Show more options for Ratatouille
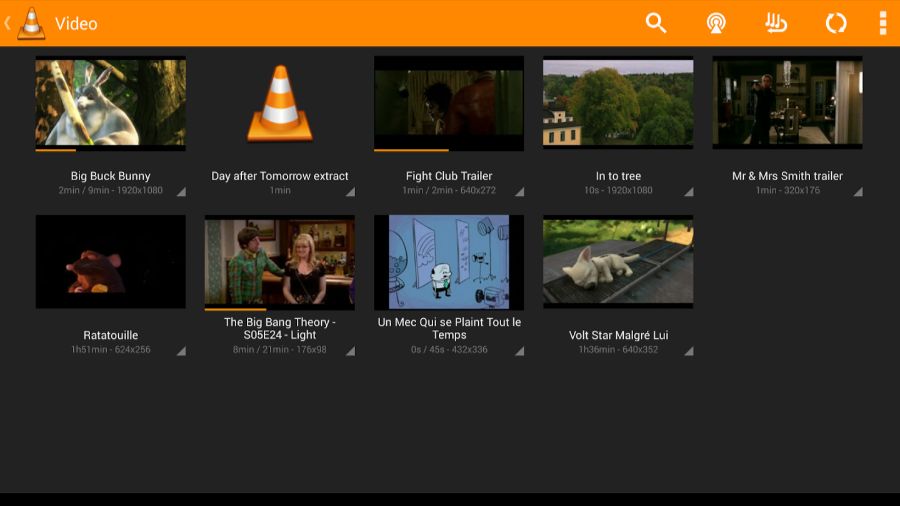 [x=181, y=351]
